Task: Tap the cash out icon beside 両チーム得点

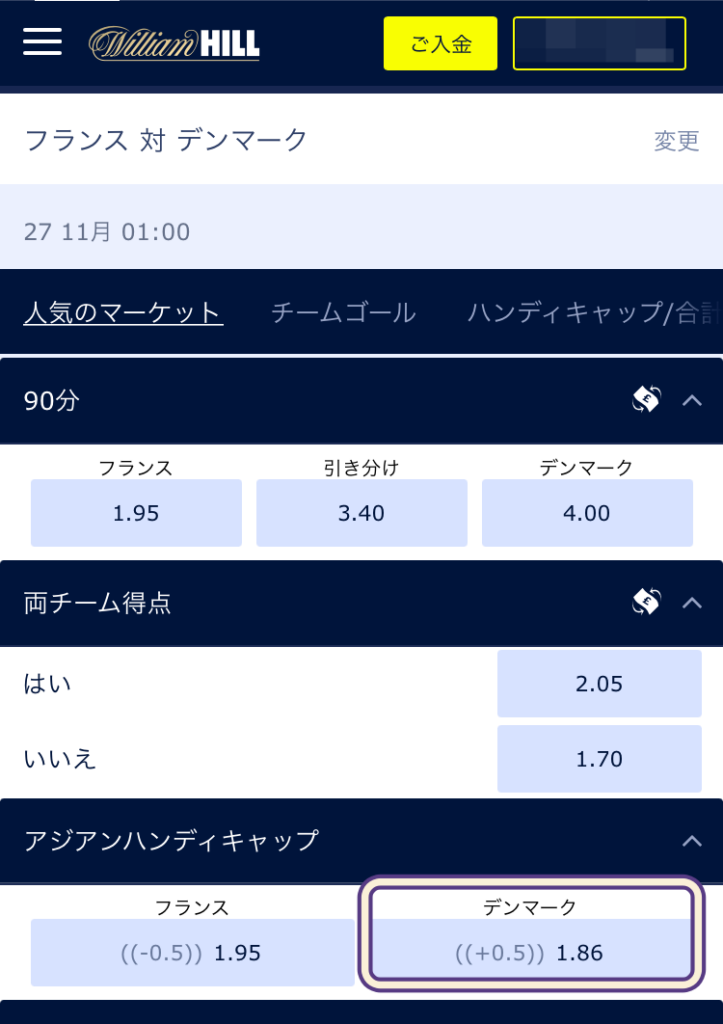Action: 647,602
